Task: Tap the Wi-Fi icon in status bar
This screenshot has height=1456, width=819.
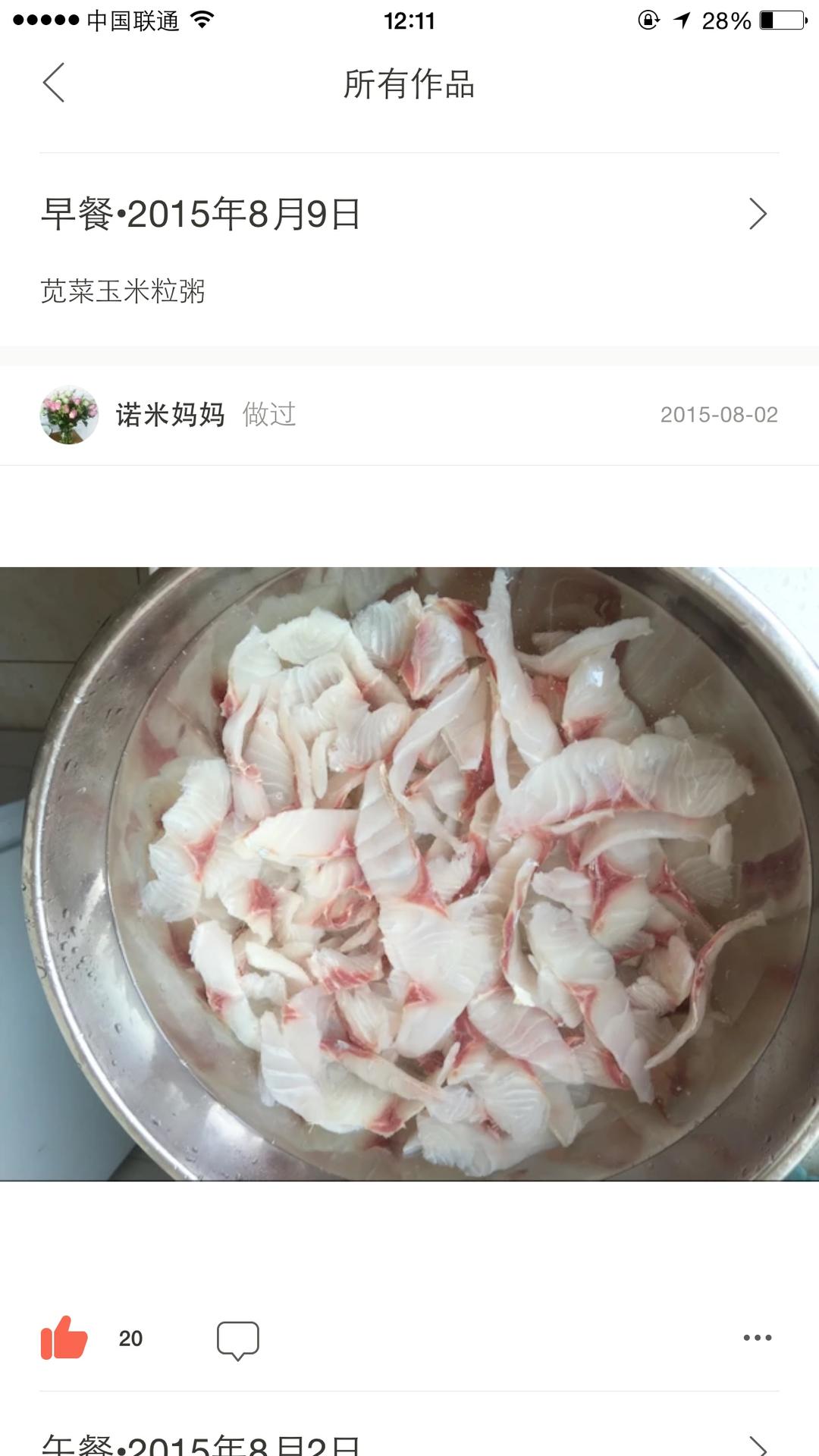Action: coord(202,20)
